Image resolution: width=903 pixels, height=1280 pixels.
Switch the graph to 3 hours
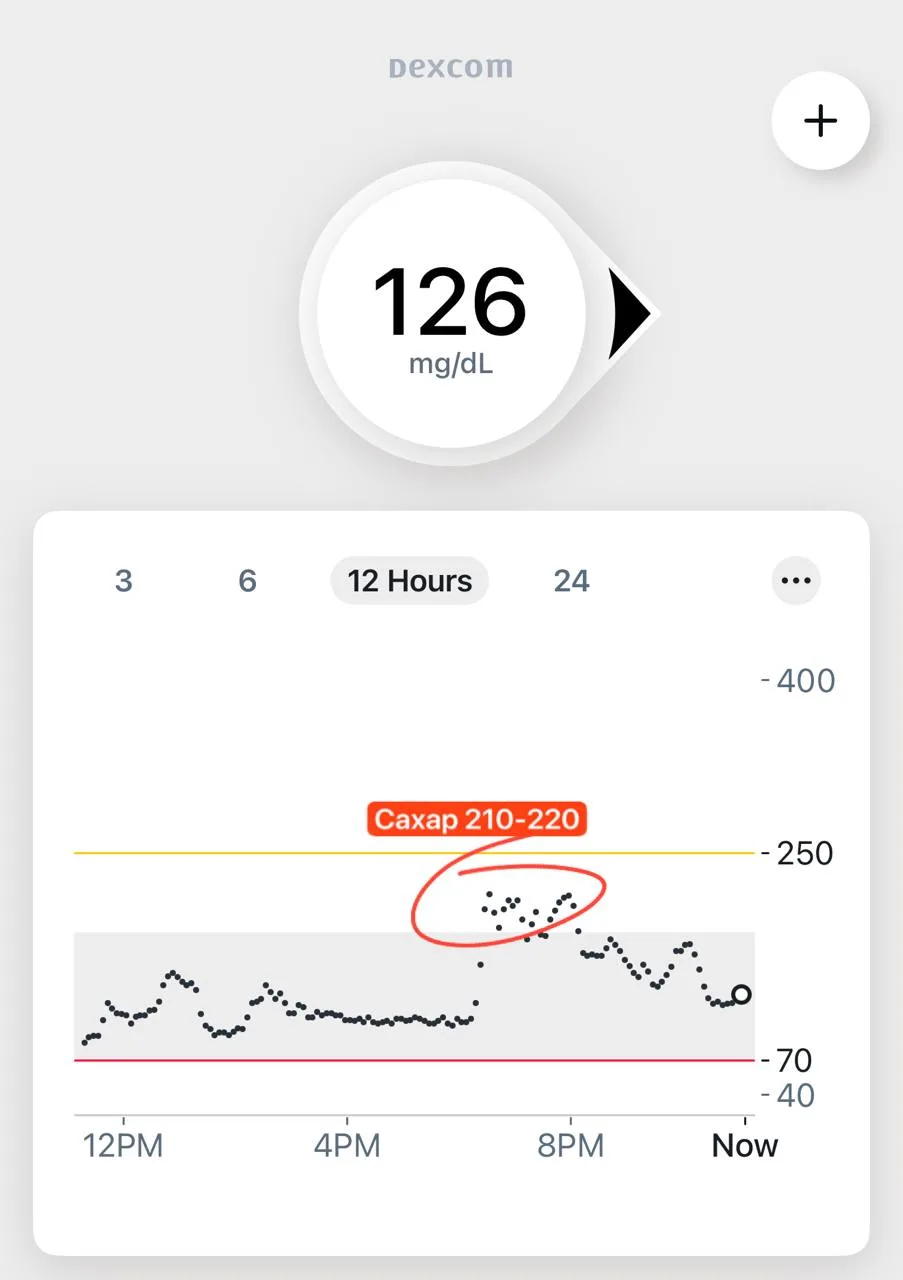(x=124, y=581)
